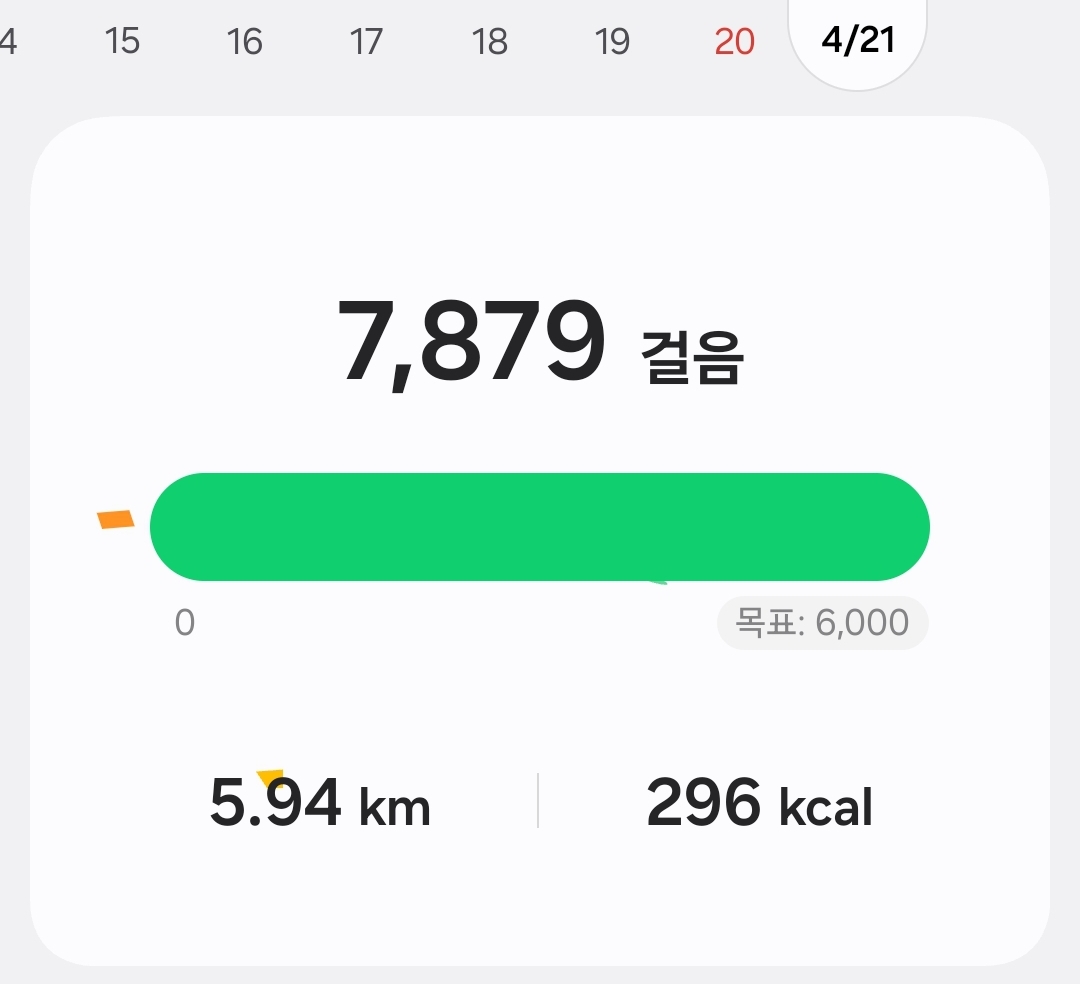Image resolution: width=1080 pixels, height=984 pixels.
Task: Switch to day 16 step record
Action: tap(244, 42)
